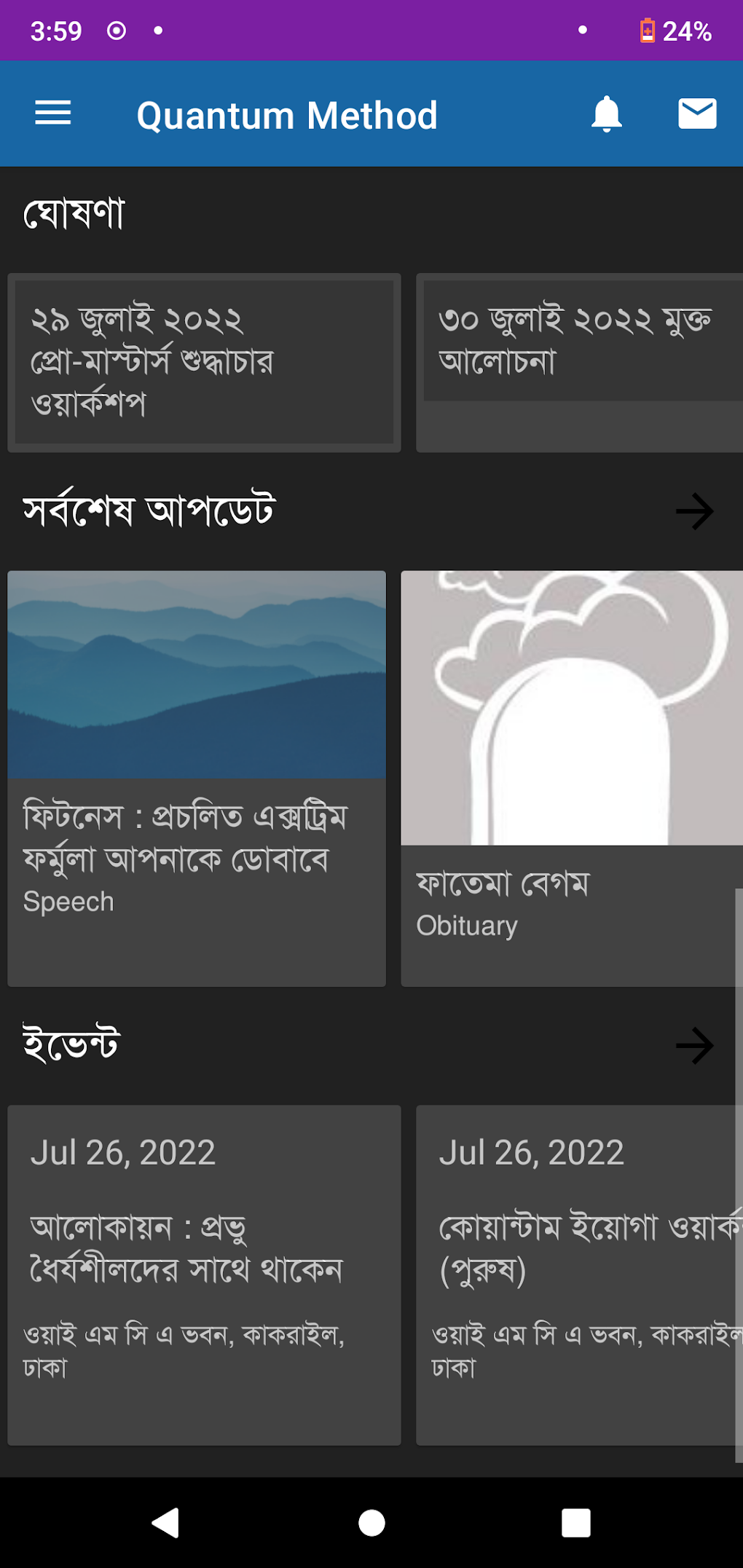This screenshot has height=1568, width=743.
Task: Go back using system back button
Action: pos(166,1522)
